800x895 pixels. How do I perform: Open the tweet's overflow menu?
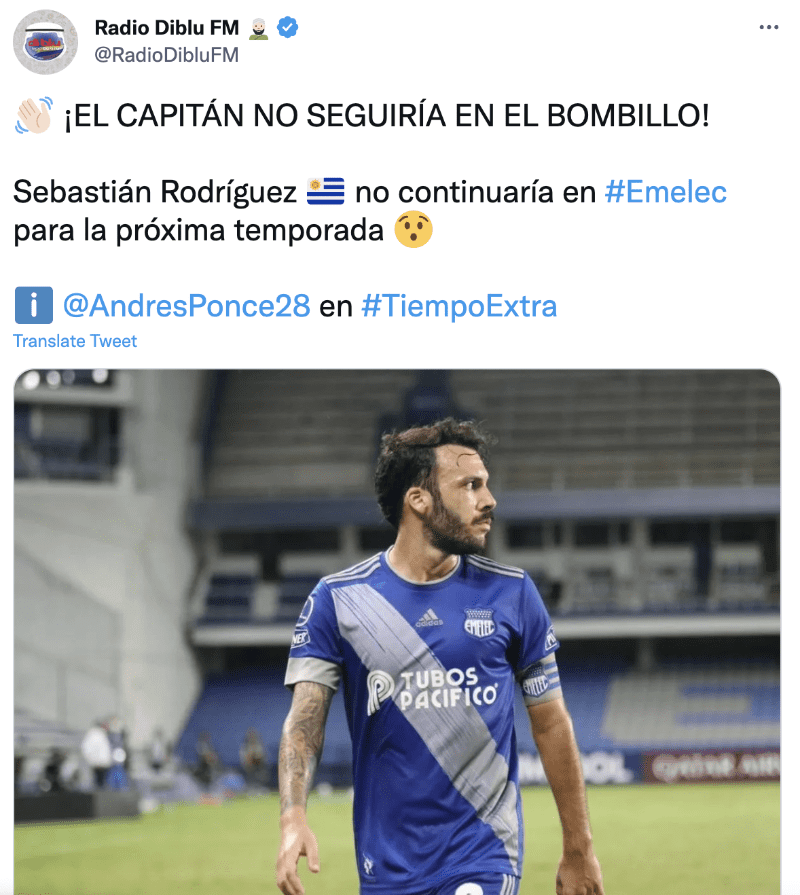coord(768,28)
